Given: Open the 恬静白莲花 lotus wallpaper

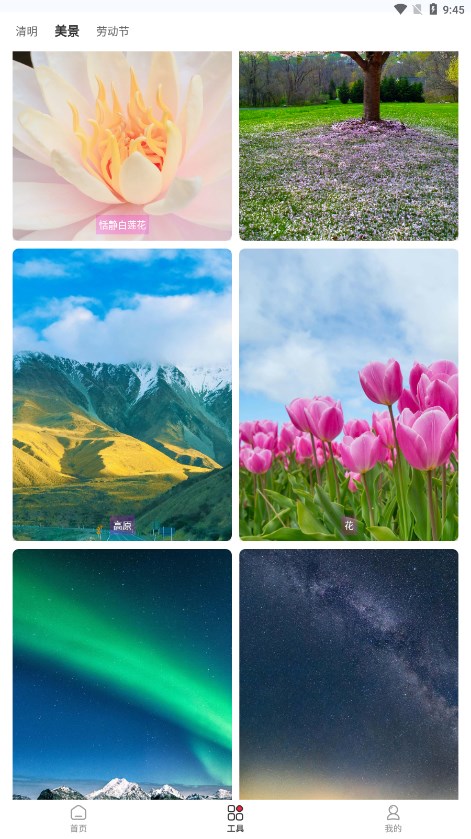Looking at the screenshot, I should 122,146.
